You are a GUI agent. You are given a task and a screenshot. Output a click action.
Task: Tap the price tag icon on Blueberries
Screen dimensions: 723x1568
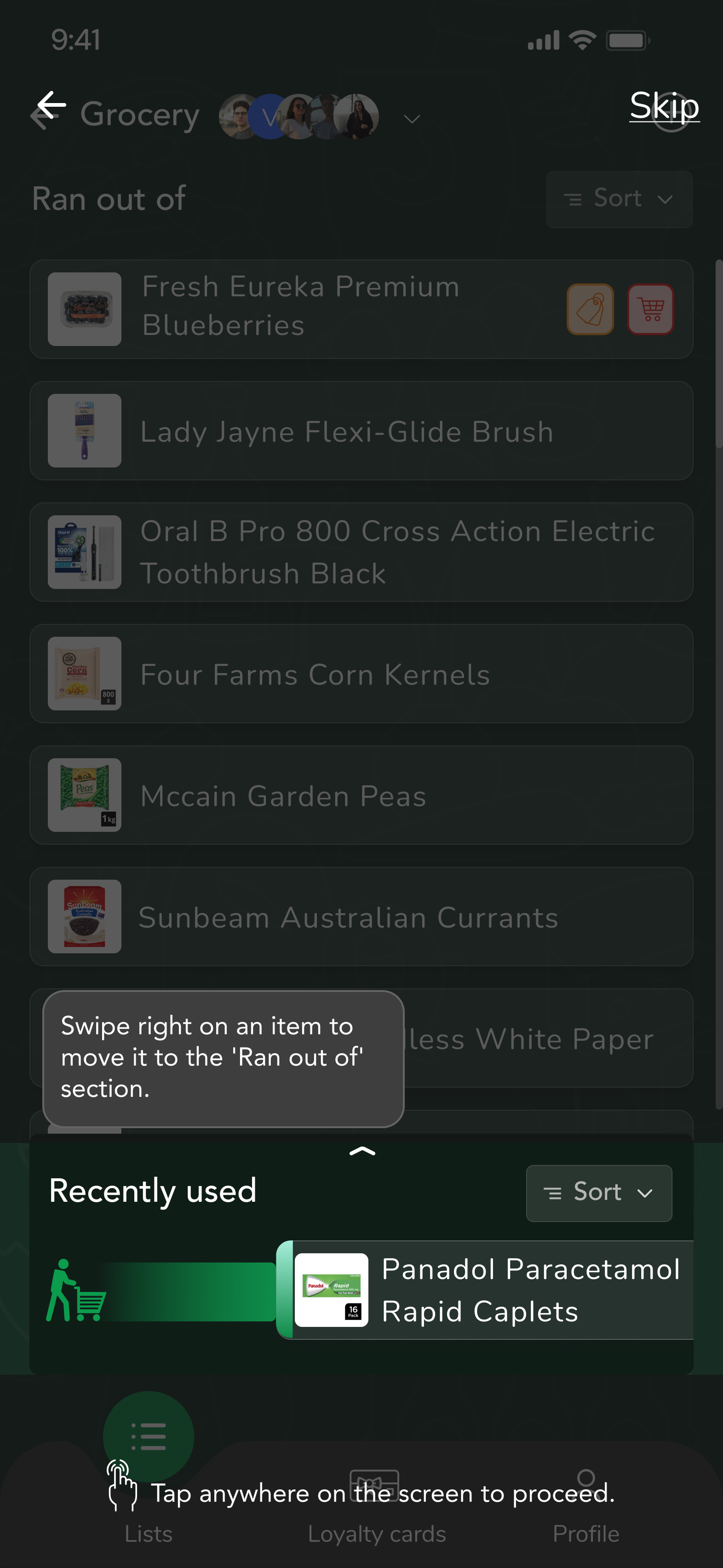tap(590, 309)
